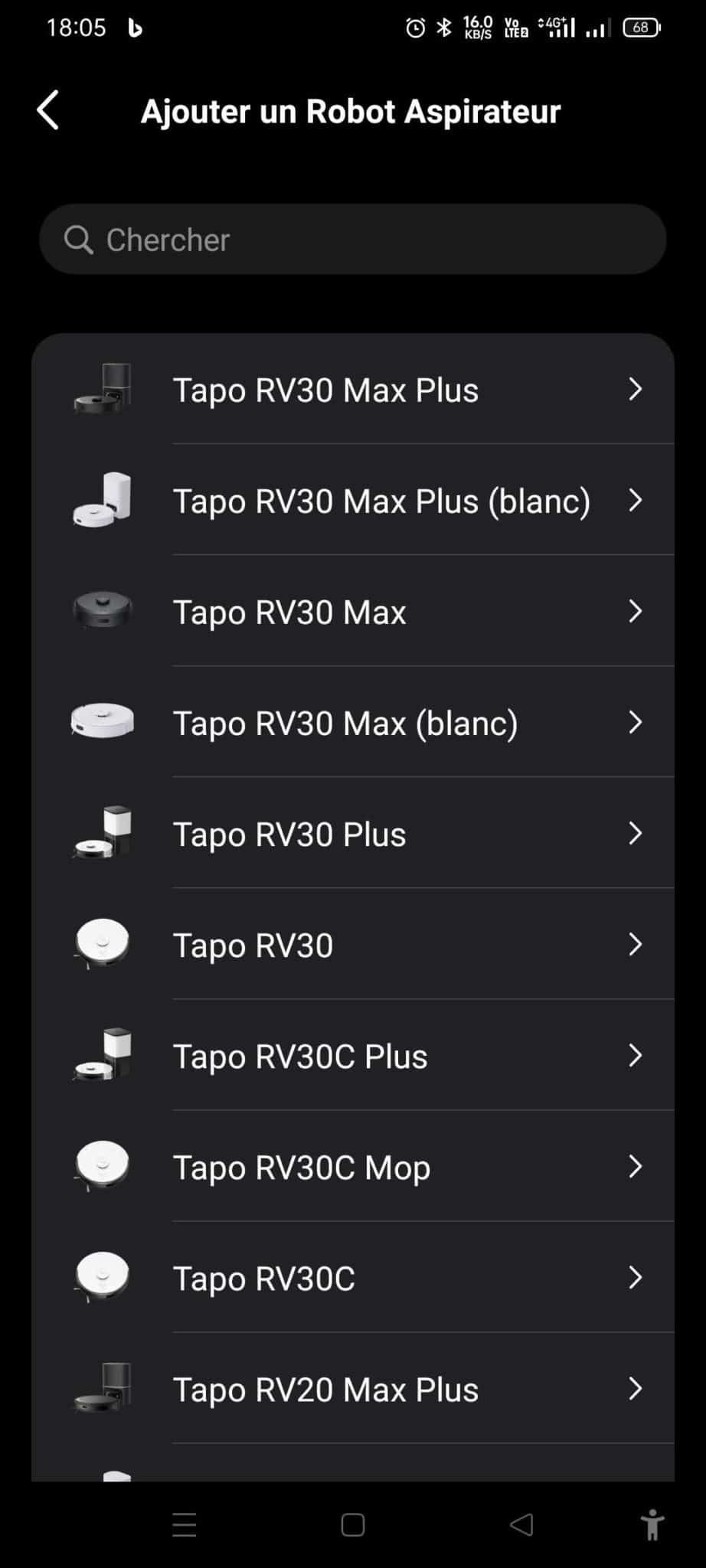Select Tapo RV30C Mop
Image resolution: width=706 pixels, height=1568 pixels.
point(352,1166)
